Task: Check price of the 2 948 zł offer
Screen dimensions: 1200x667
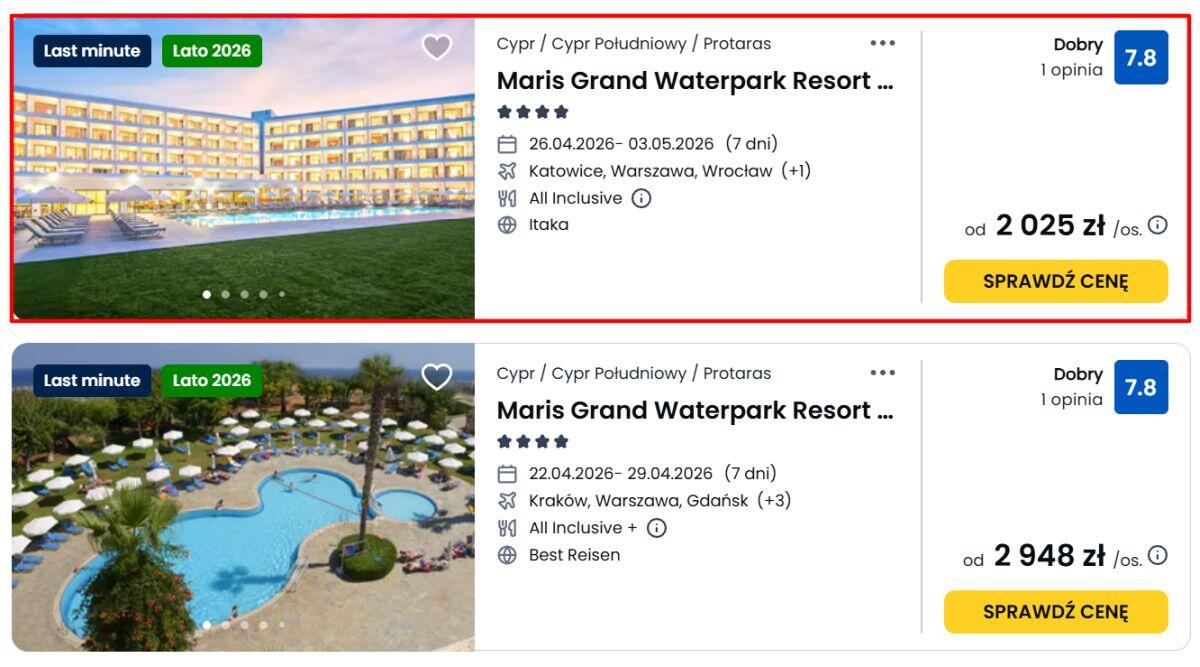Action: coord(1055,611)
